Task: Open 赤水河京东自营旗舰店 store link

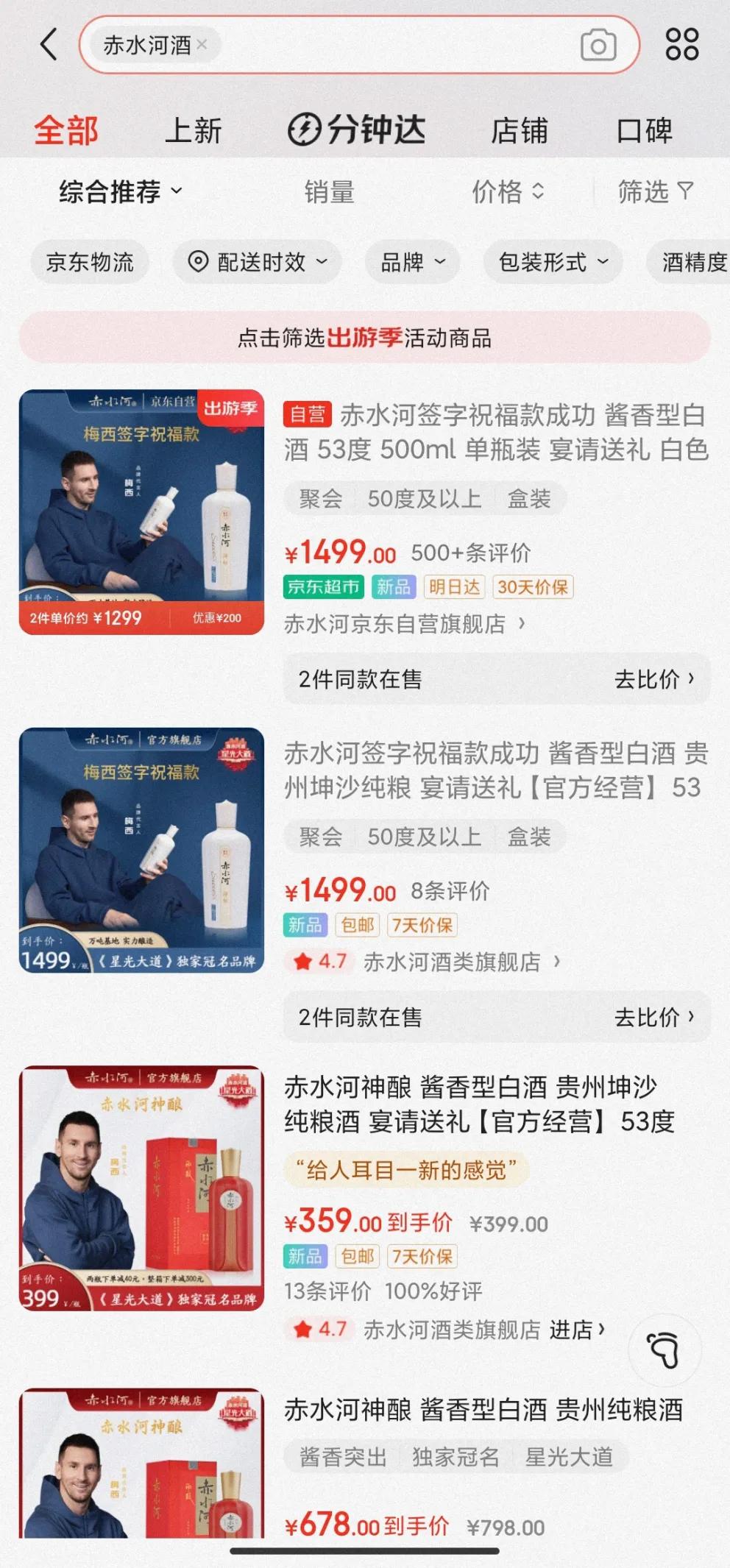Action: [403, 624]
